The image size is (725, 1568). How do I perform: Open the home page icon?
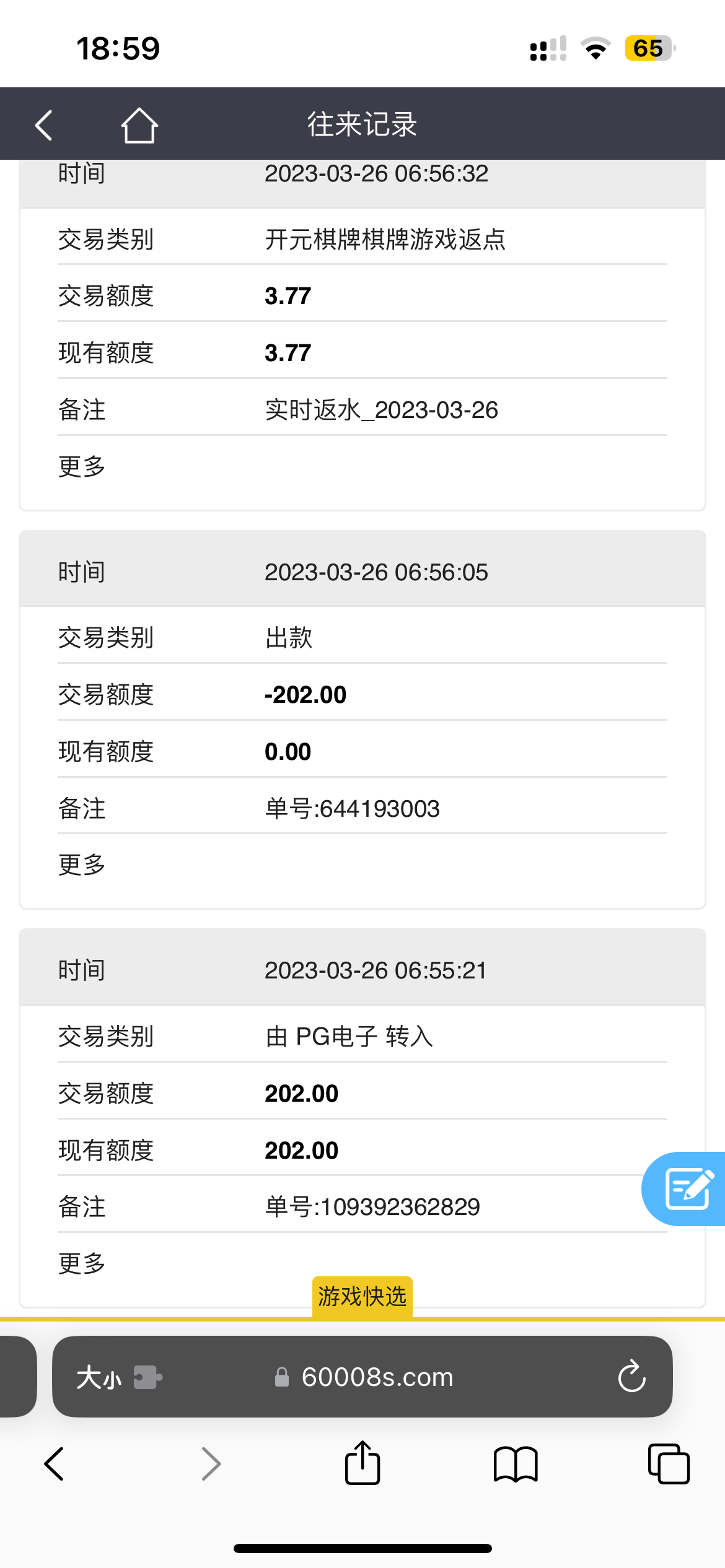tap(139, 126)
